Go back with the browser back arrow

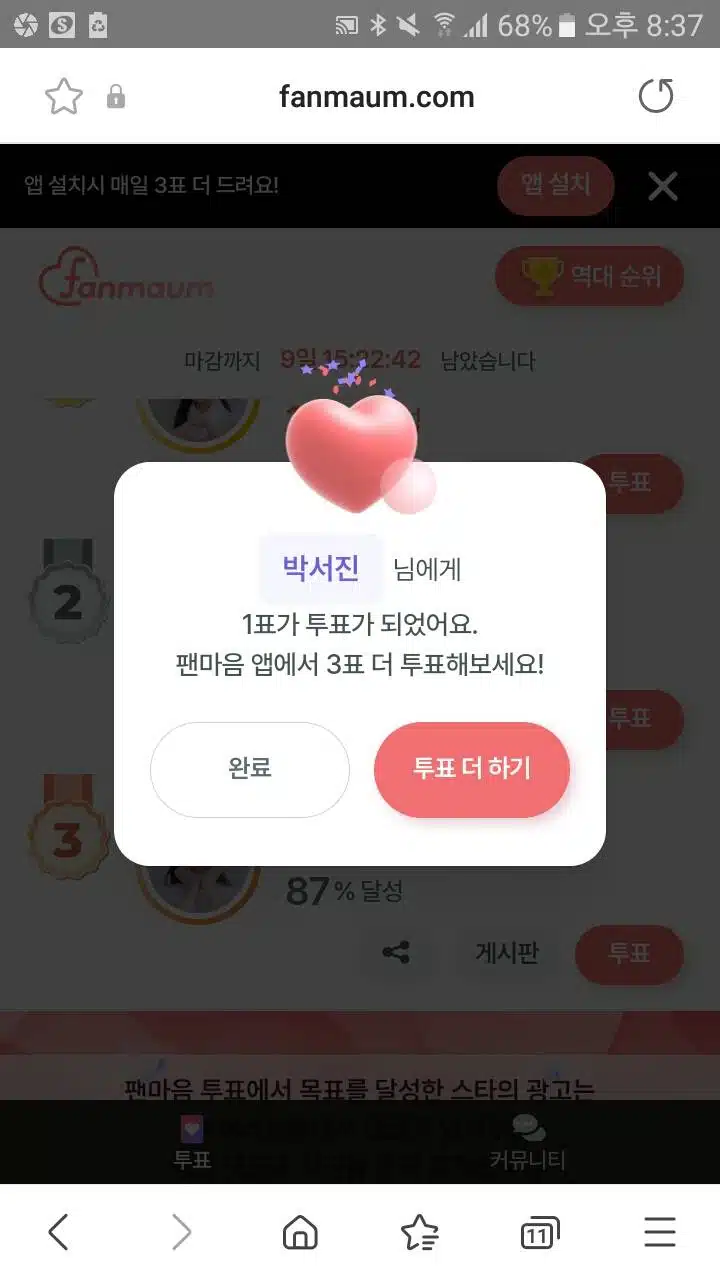[x=58, y=1232]
